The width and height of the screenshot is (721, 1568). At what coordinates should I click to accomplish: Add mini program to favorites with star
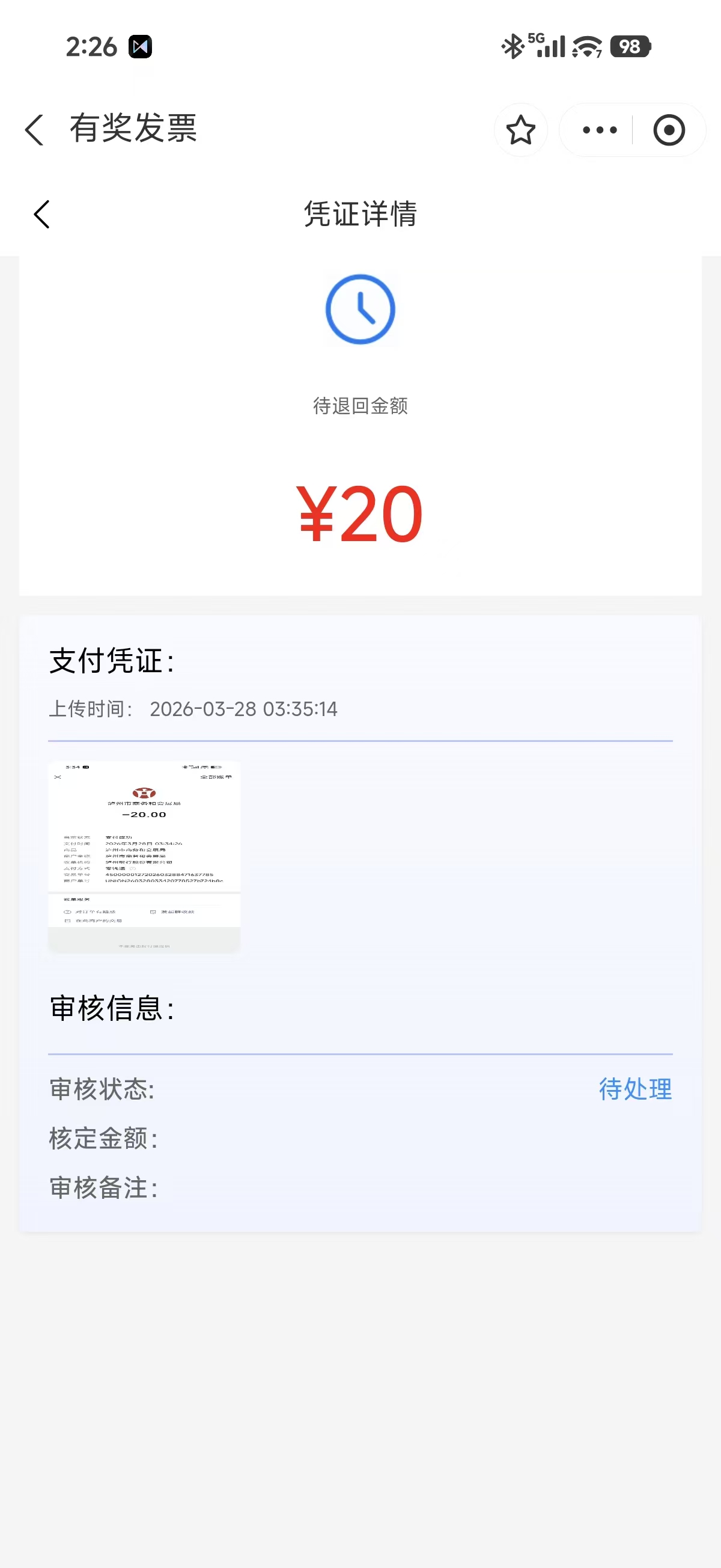point(520,130)
